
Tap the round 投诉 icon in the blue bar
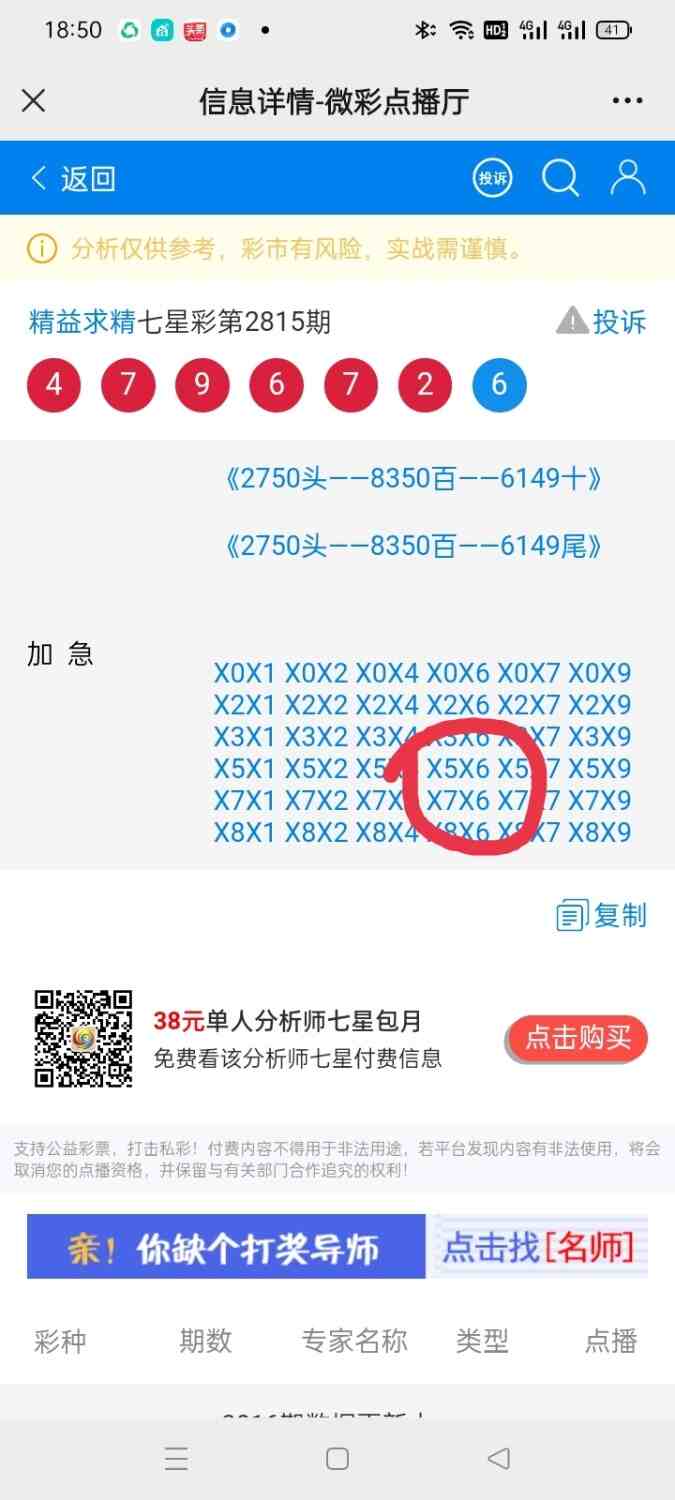pos(492,178)
